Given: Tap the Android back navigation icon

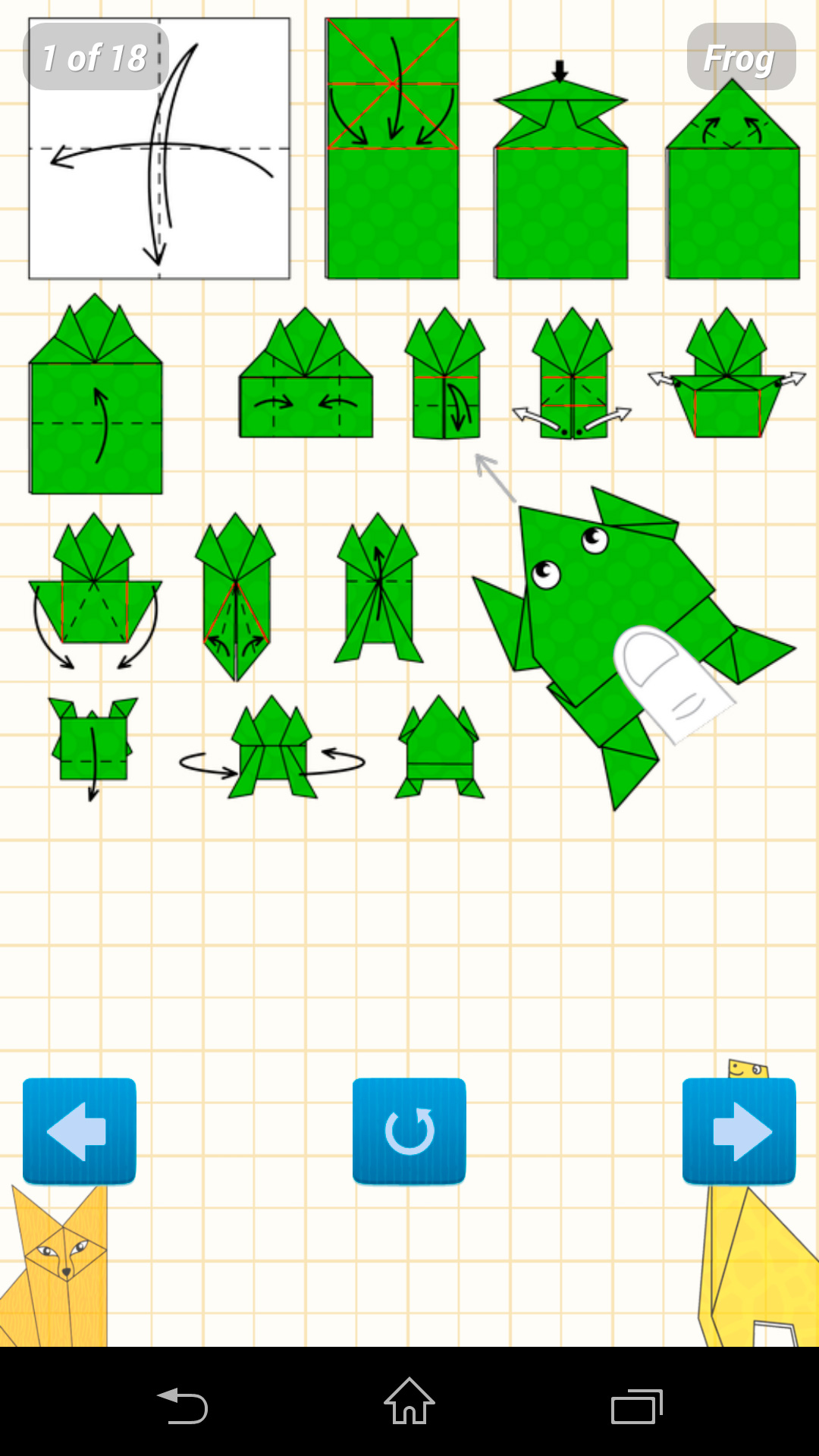Looking at the screenshot, I should [184, 1403].
